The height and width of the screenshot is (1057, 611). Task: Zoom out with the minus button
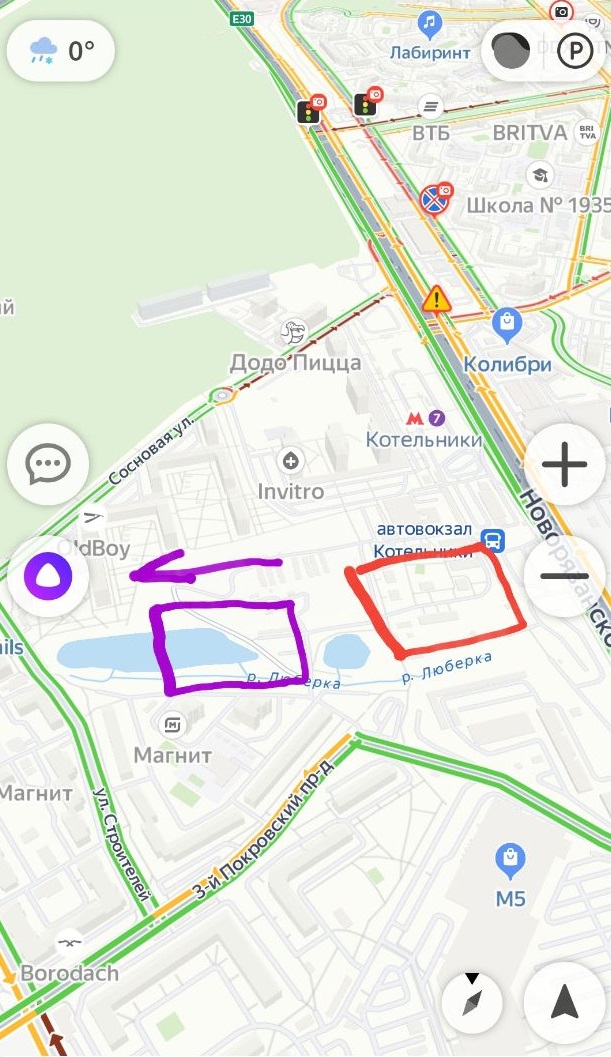pyautogui.click(x=564, y=576)
